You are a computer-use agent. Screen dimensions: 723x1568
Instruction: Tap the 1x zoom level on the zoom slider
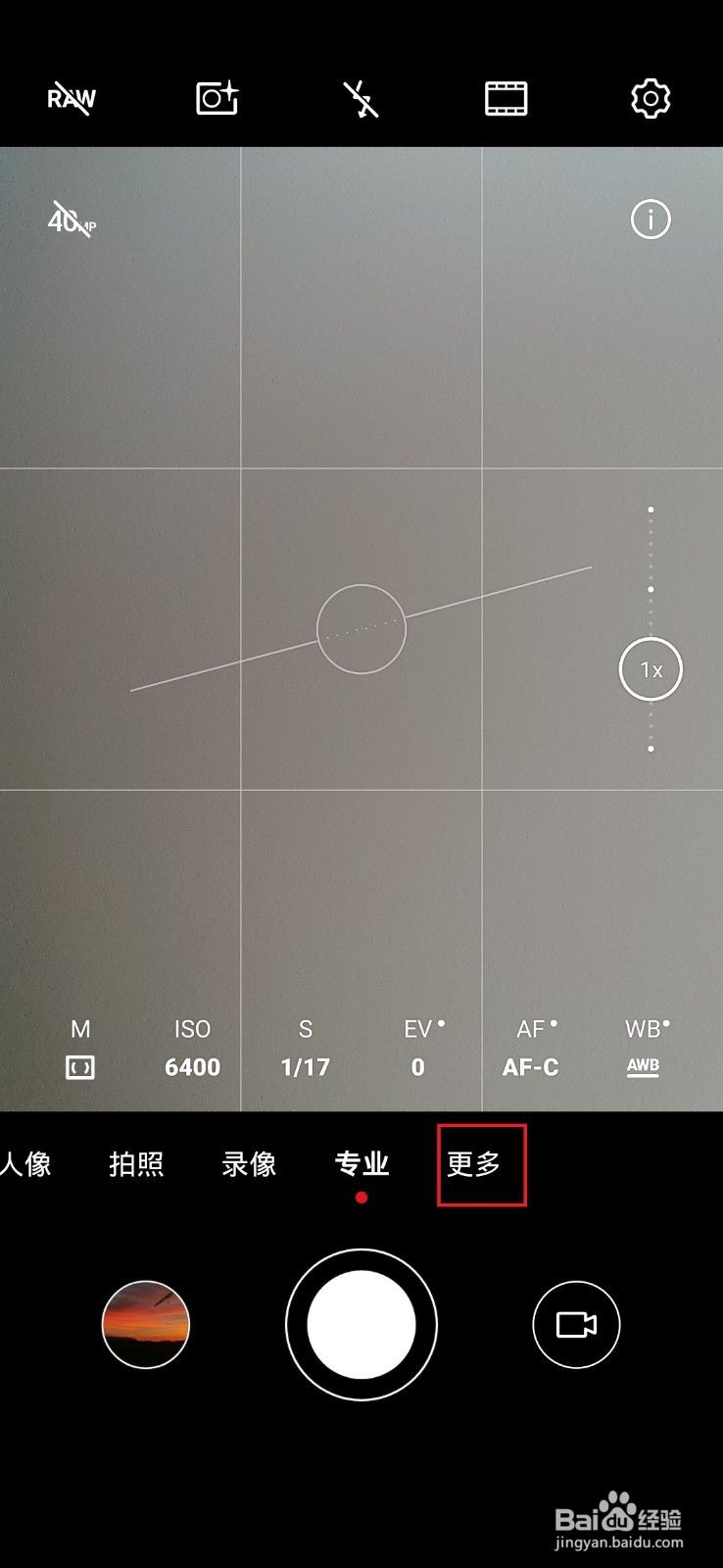pos(650,668)
